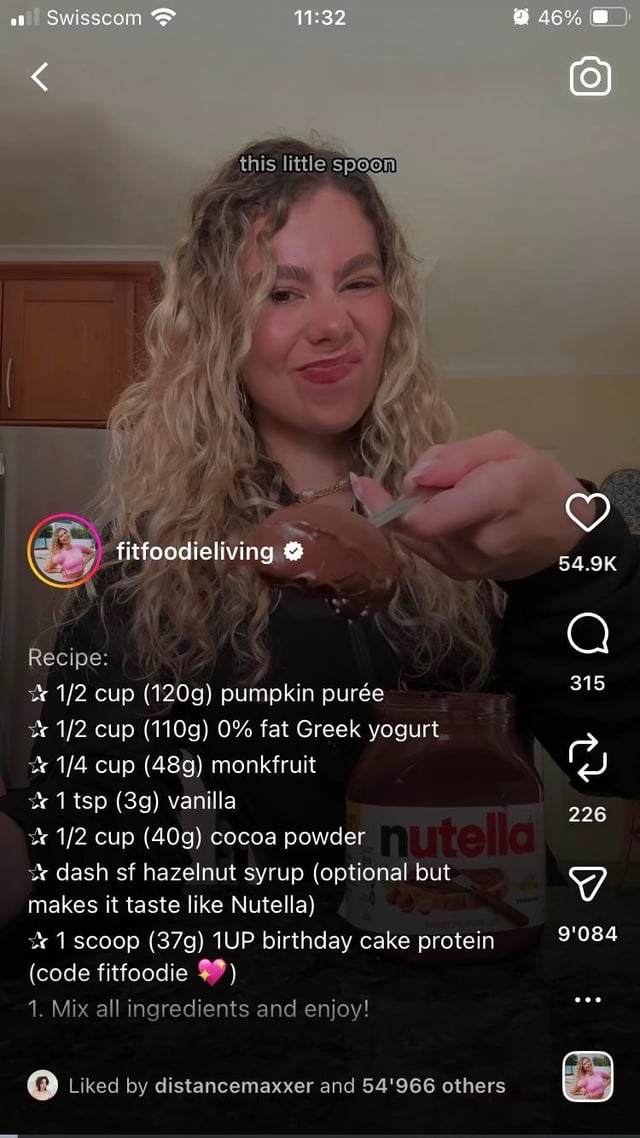
Task: Open the camera icon
Action: 590,77
